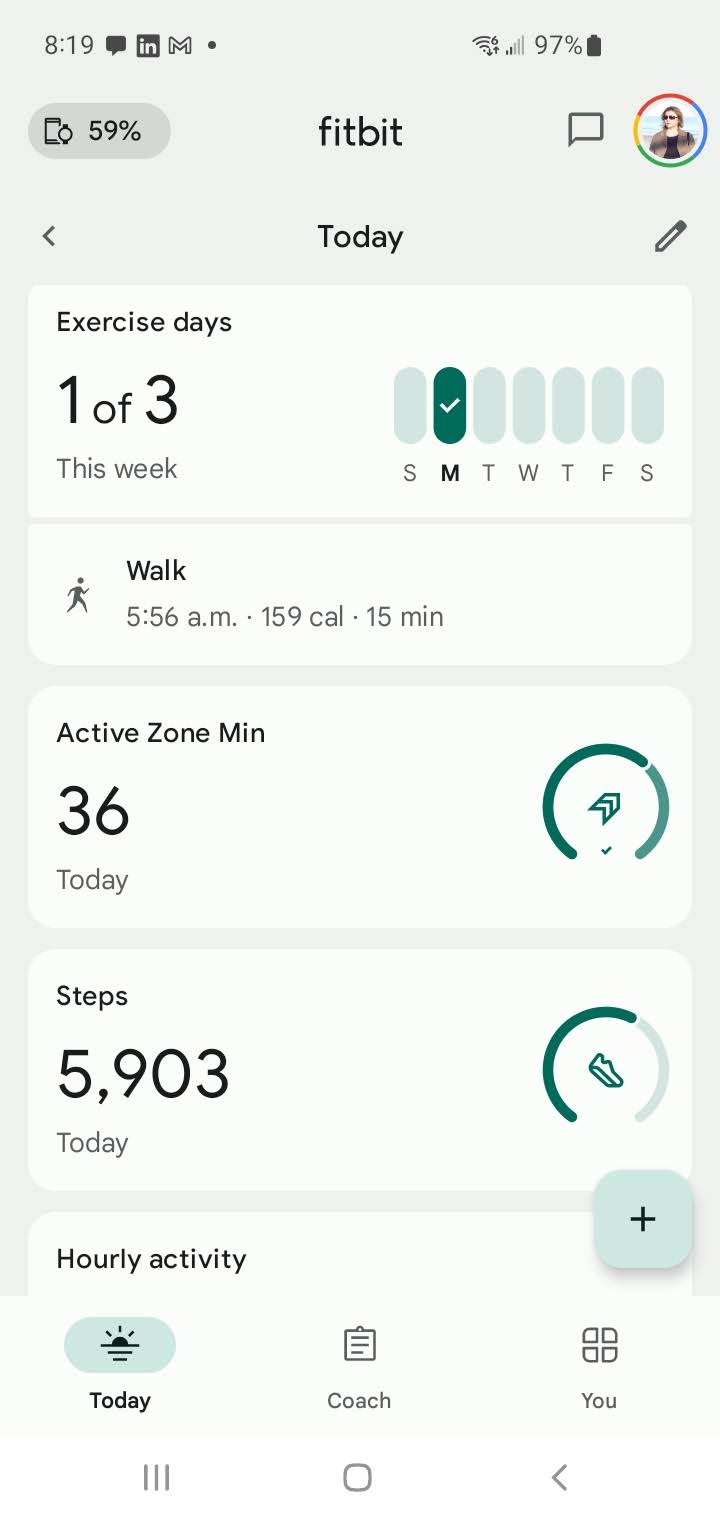Viewport: 720px width, 1520px height.
Task: Open messages via the speech bubble icon
Action: click(x=586, y=129)
